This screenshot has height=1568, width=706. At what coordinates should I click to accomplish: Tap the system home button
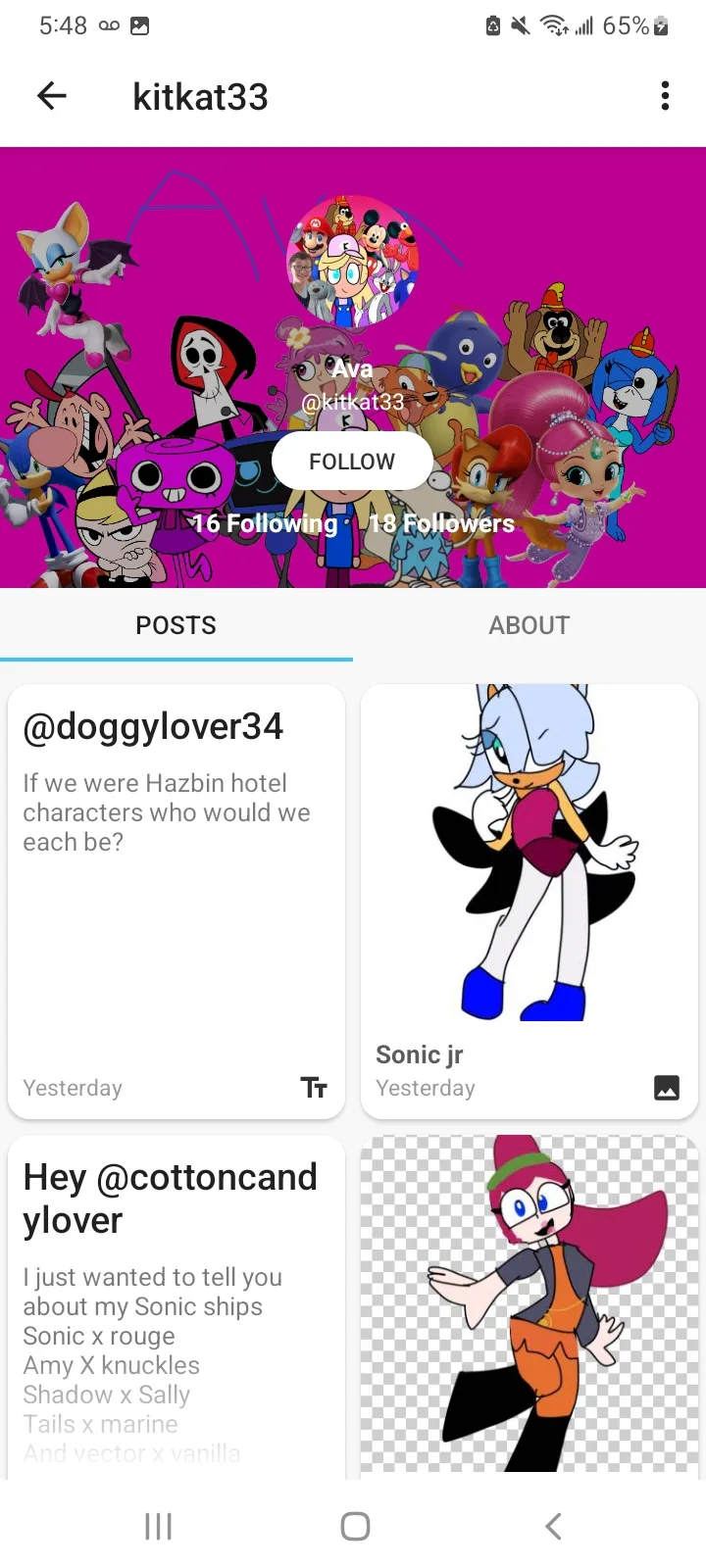click(x=354, y=1526)
